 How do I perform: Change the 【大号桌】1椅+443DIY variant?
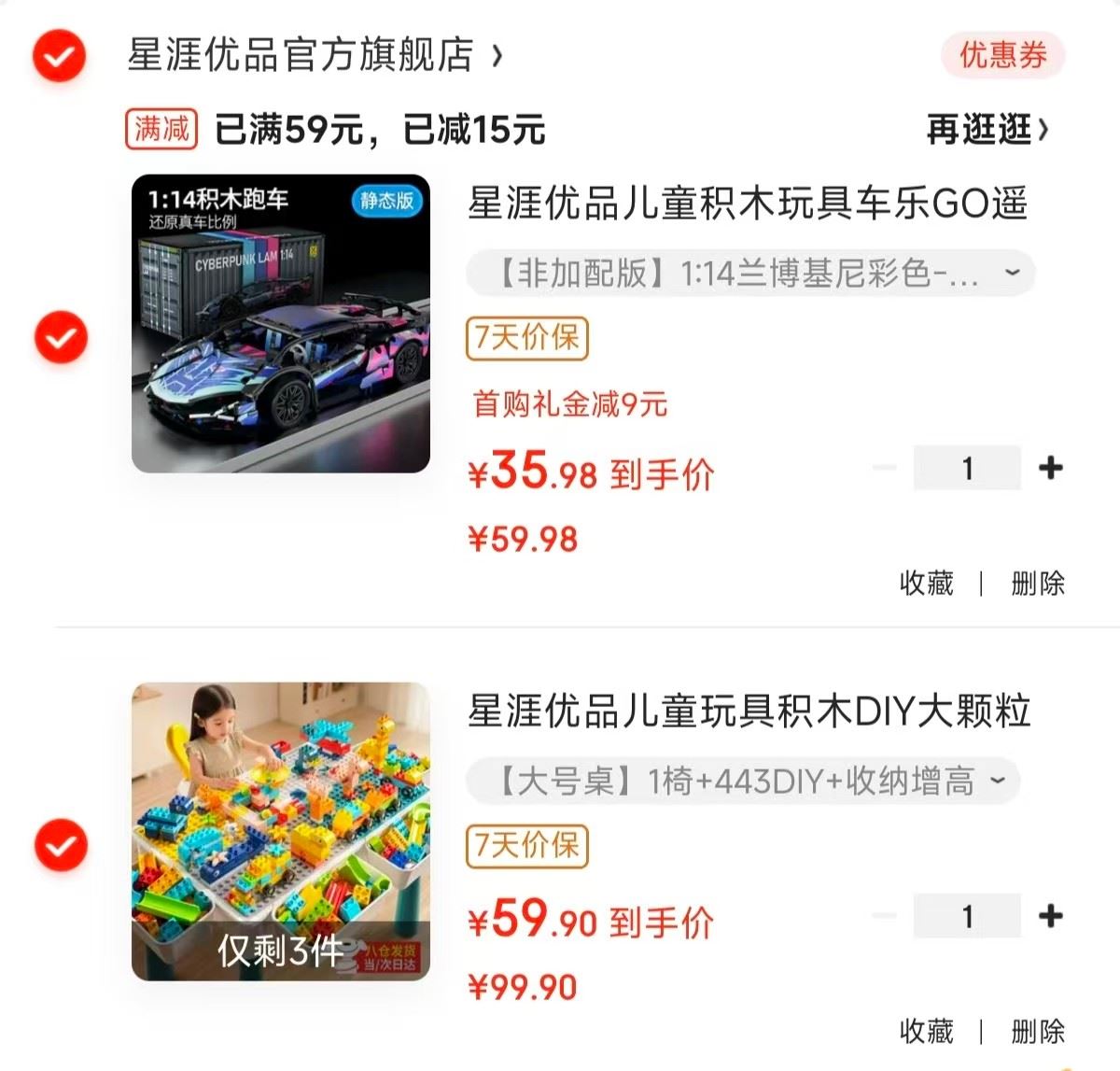[x=742, y=781]
